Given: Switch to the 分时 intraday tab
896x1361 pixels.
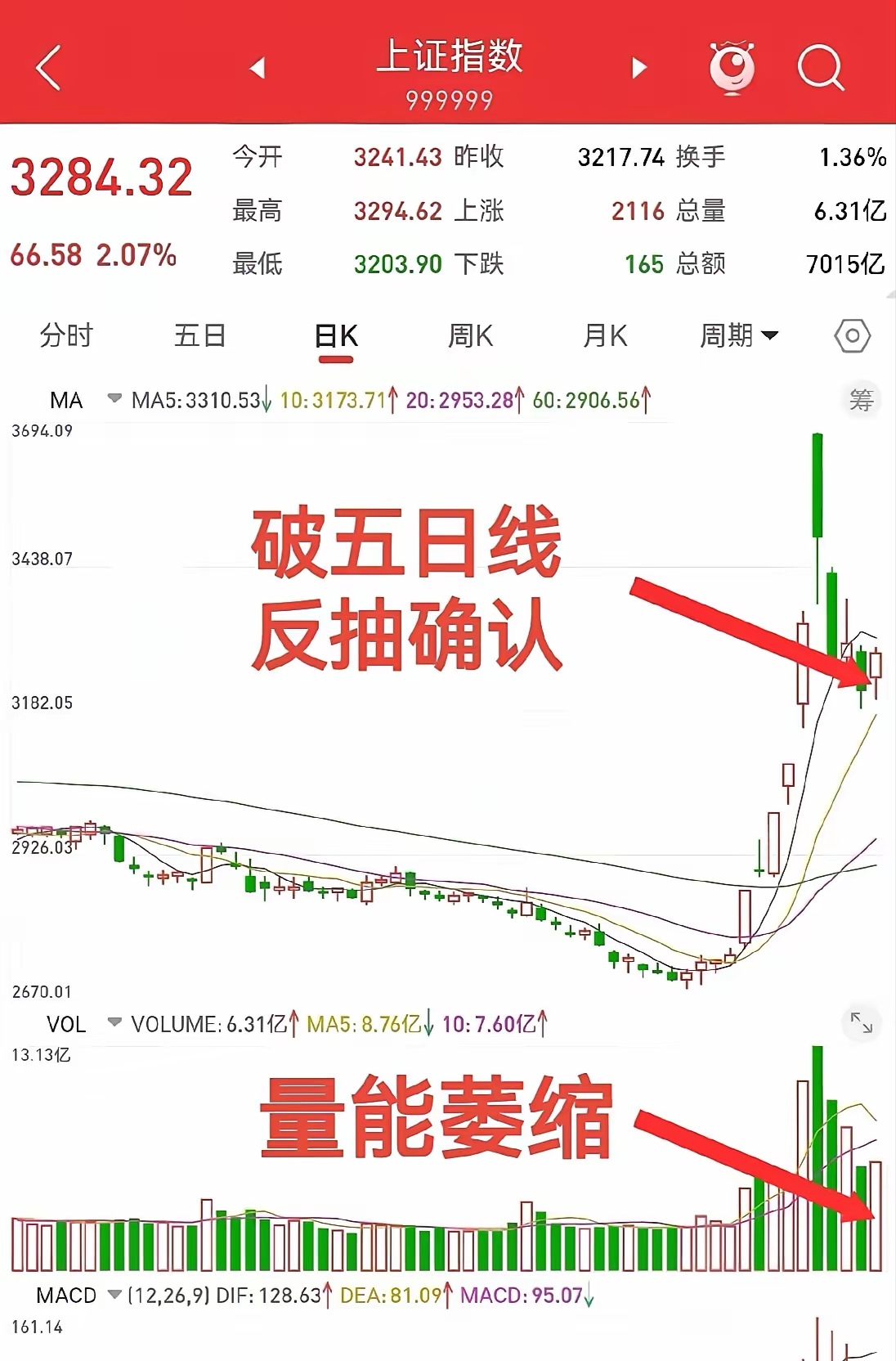Looking at the screenshot, I should (x=65, y=334).
